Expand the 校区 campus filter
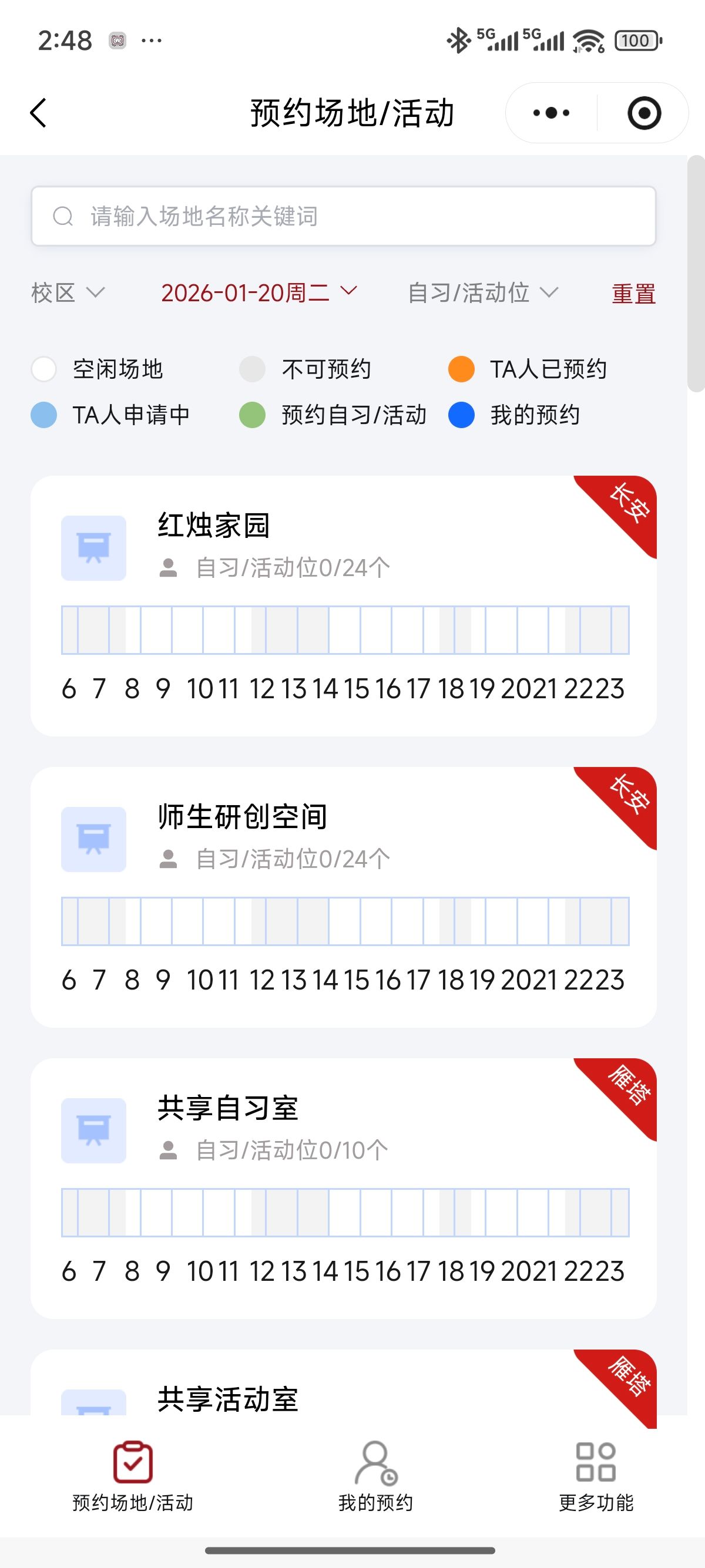Viewport: 705px width, 1568px height. click(x=68, y=293)
